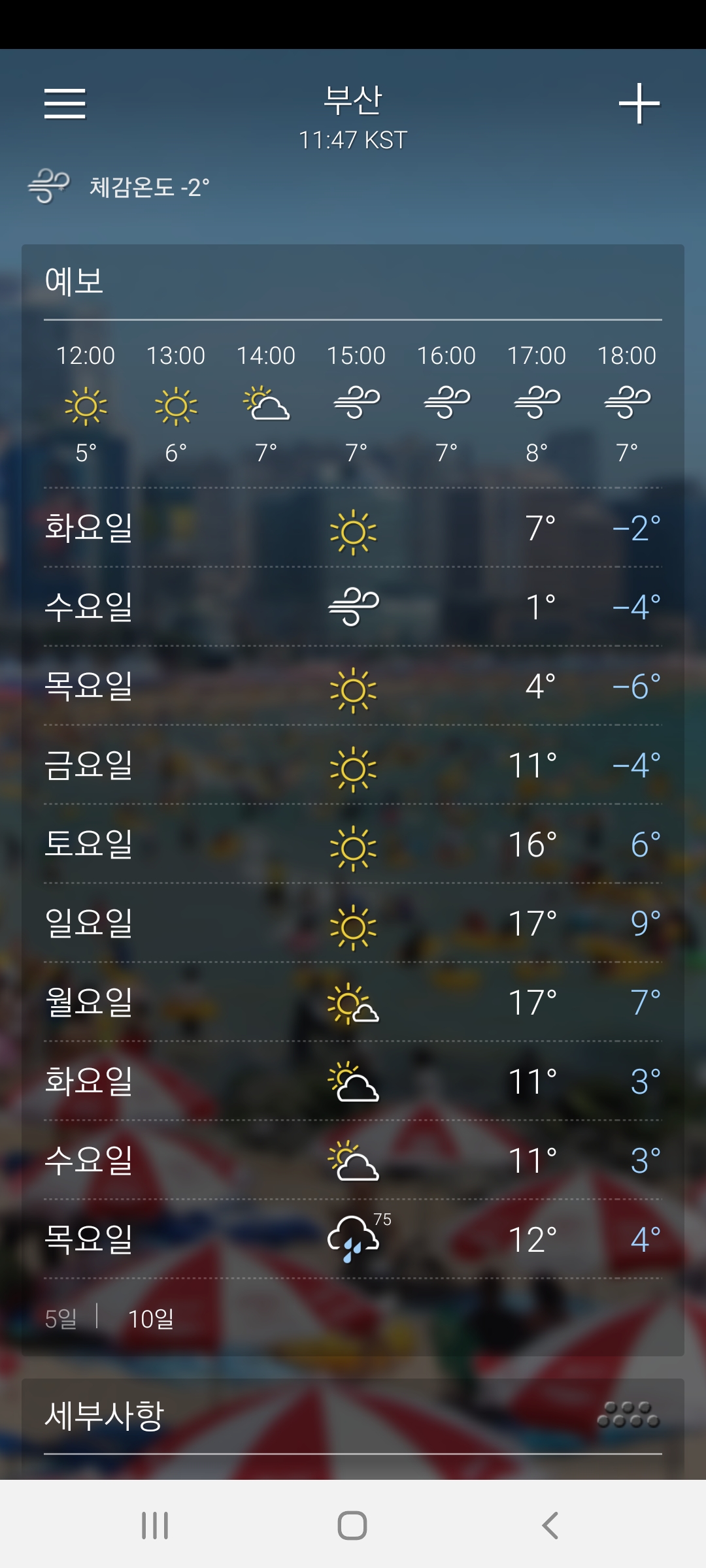Open the 토요일 forecast row
Viewport: 706px width, 1568px height.
[353, 844]
